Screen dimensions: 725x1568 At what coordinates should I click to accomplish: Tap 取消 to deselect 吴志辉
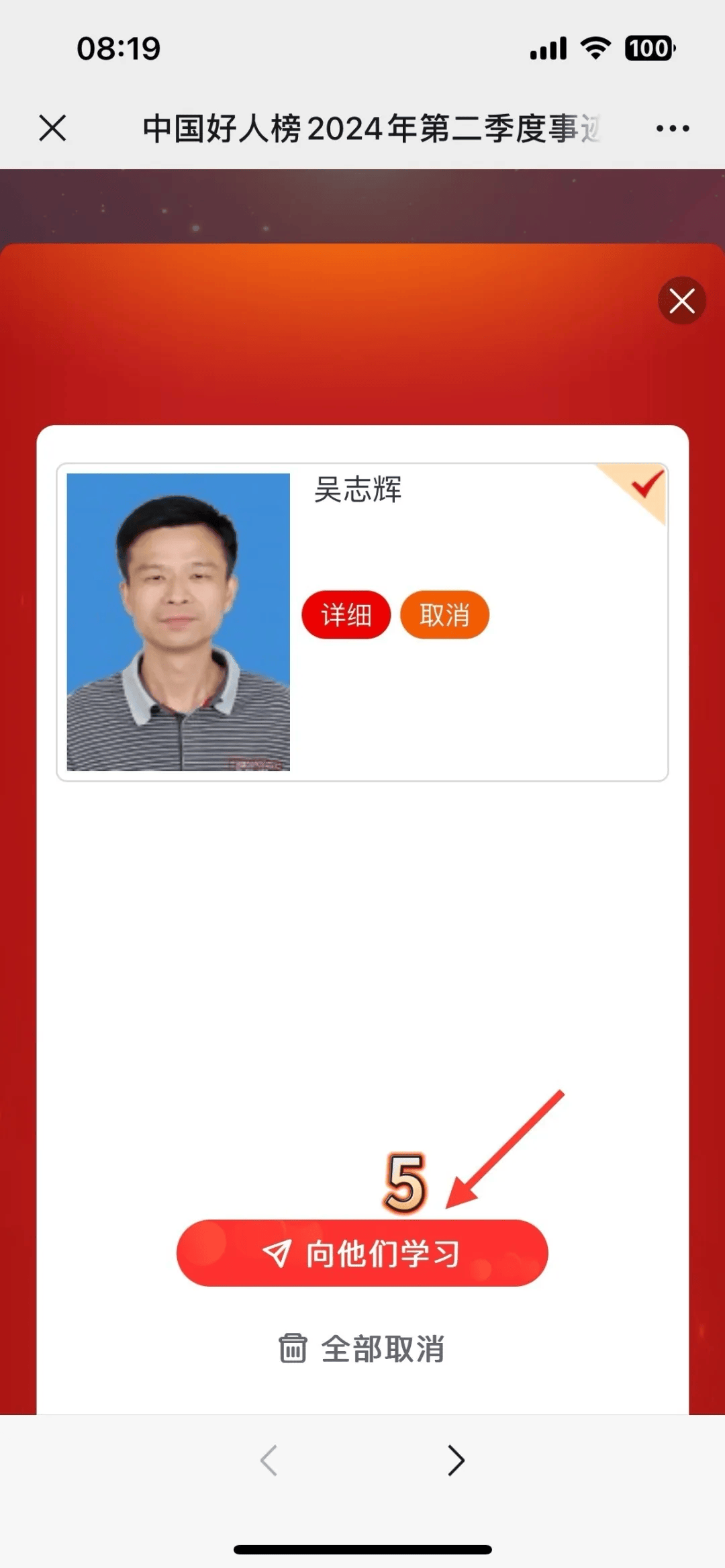(444, 614)
